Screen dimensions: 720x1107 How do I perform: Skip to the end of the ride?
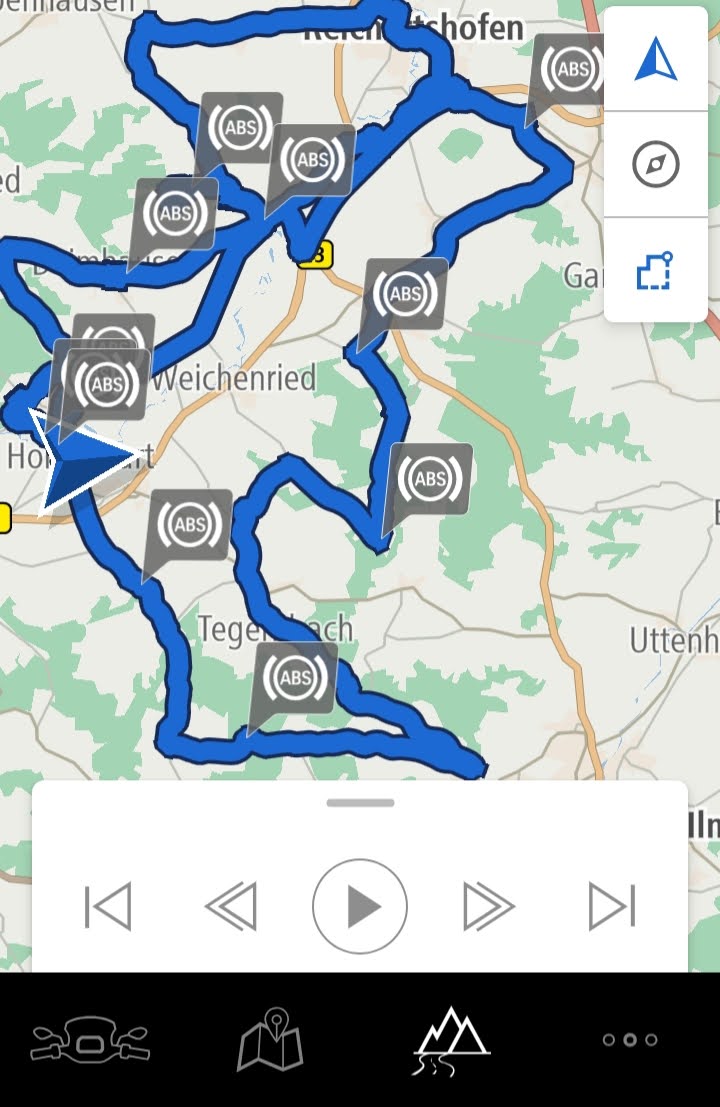tap(612, 906)
